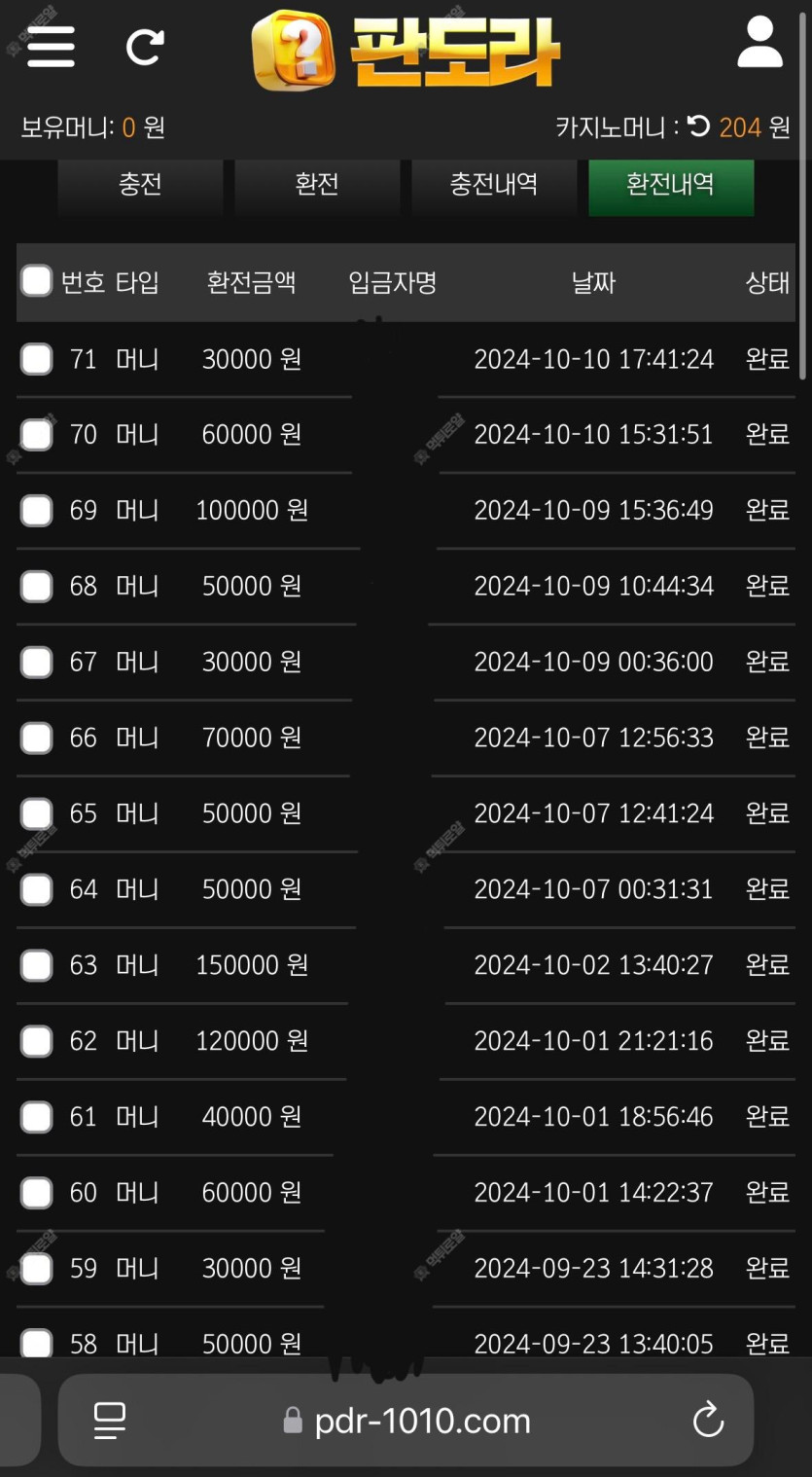Mark the checkbox of entry 66
The height and width of the screenshot is (1477, 812).
click(x=36, y=738)
